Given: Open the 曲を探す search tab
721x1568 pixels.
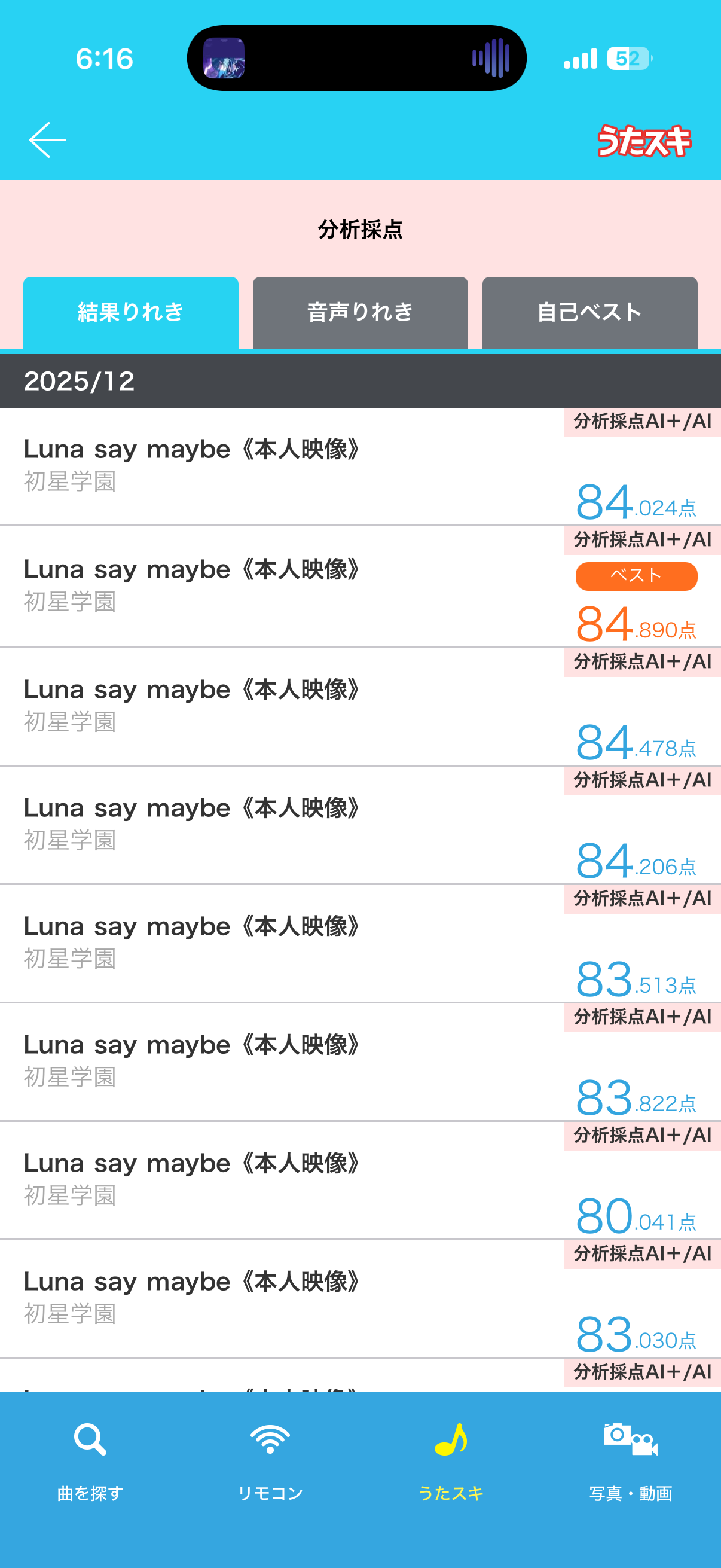Looking at the screenshot, I should coord(90,1461).
